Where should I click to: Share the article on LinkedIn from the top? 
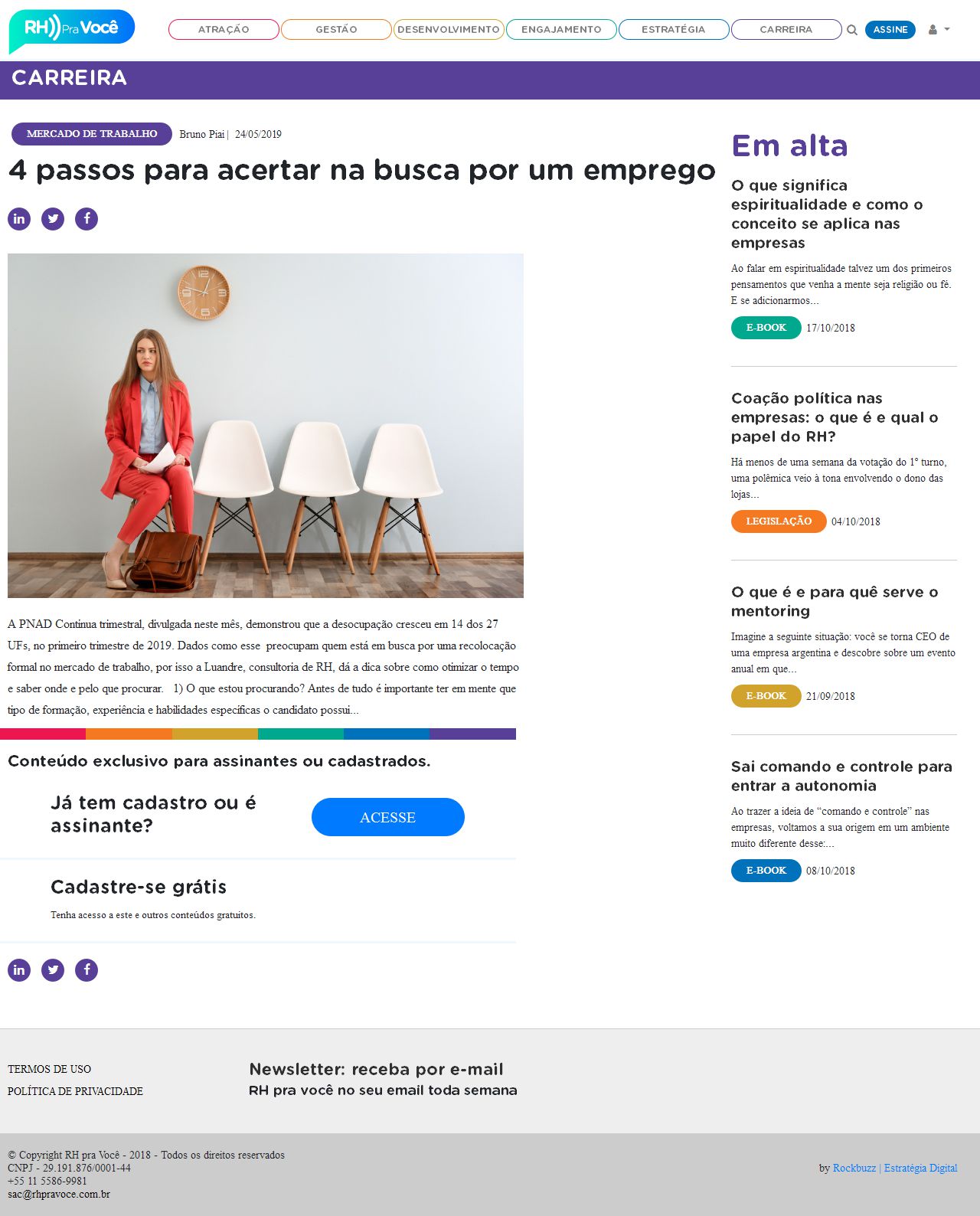pos(19,219)
